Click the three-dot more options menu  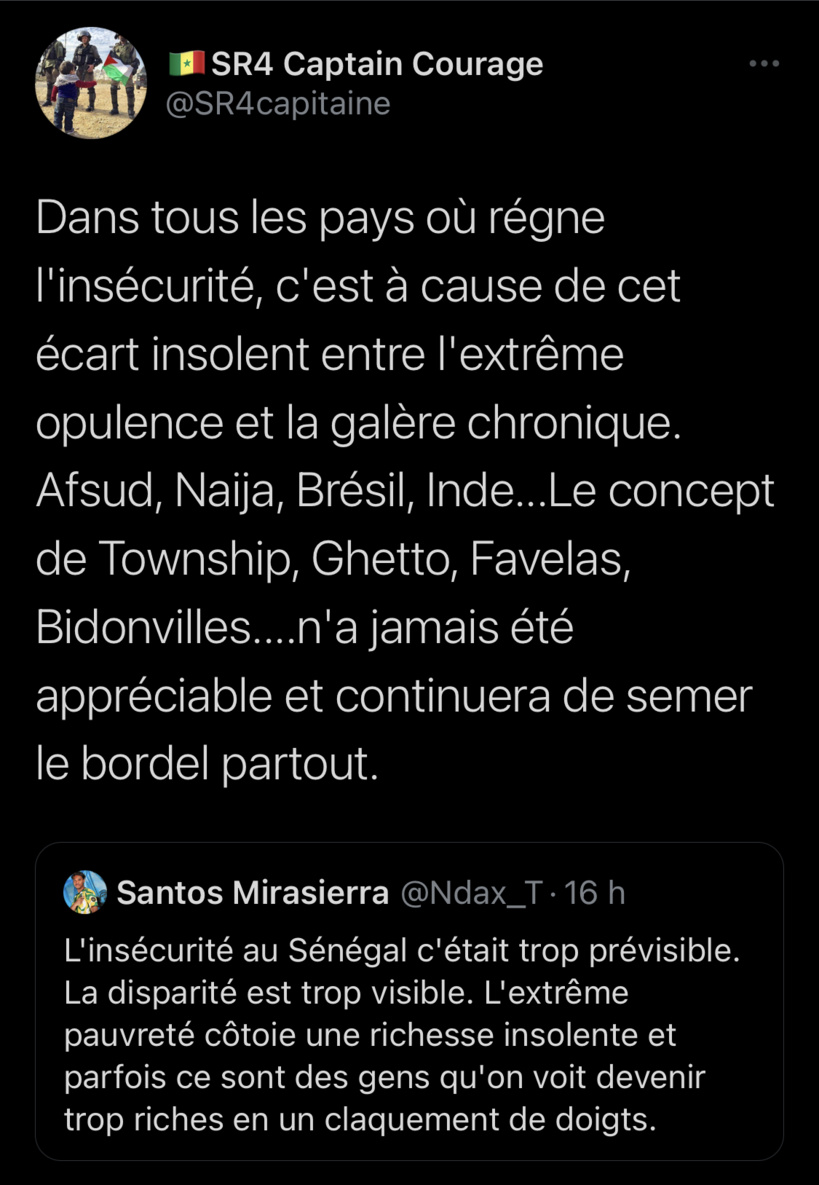point(764,62)
